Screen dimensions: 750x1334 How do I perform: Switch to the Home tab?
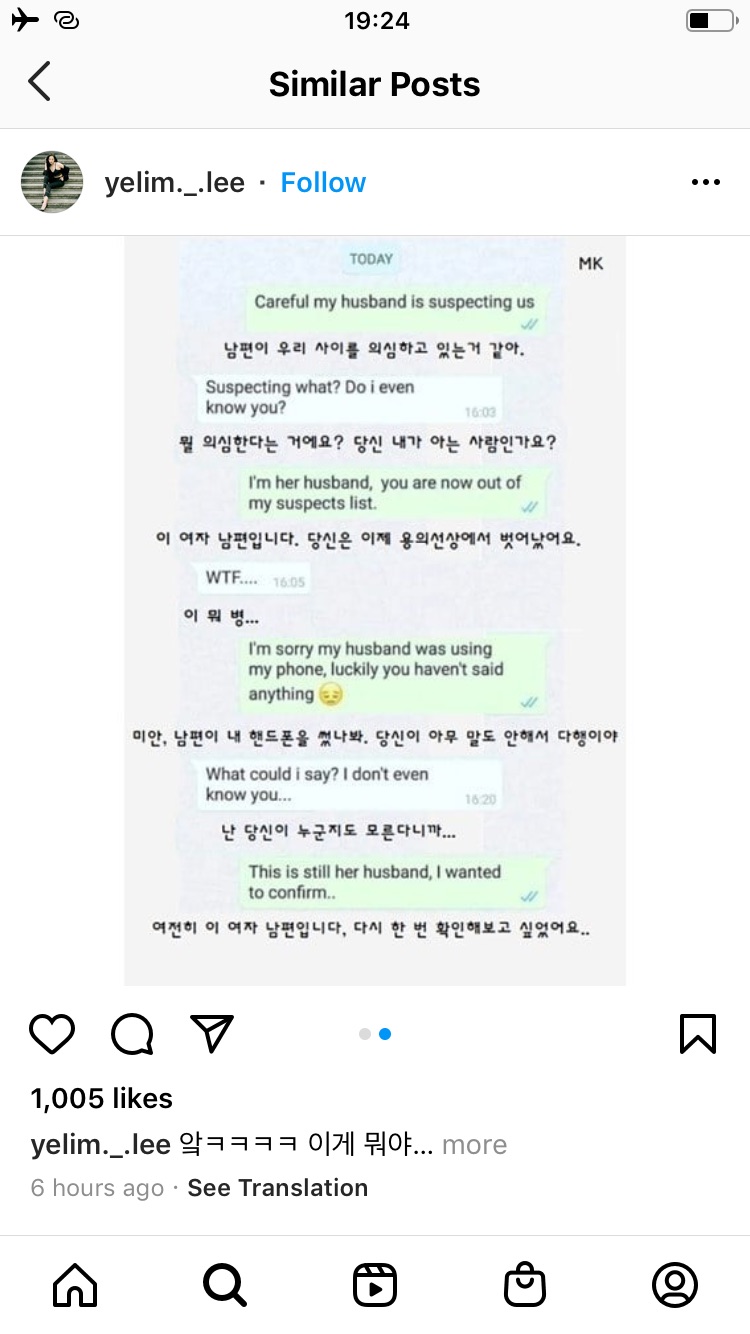(x=75, y=1285)
